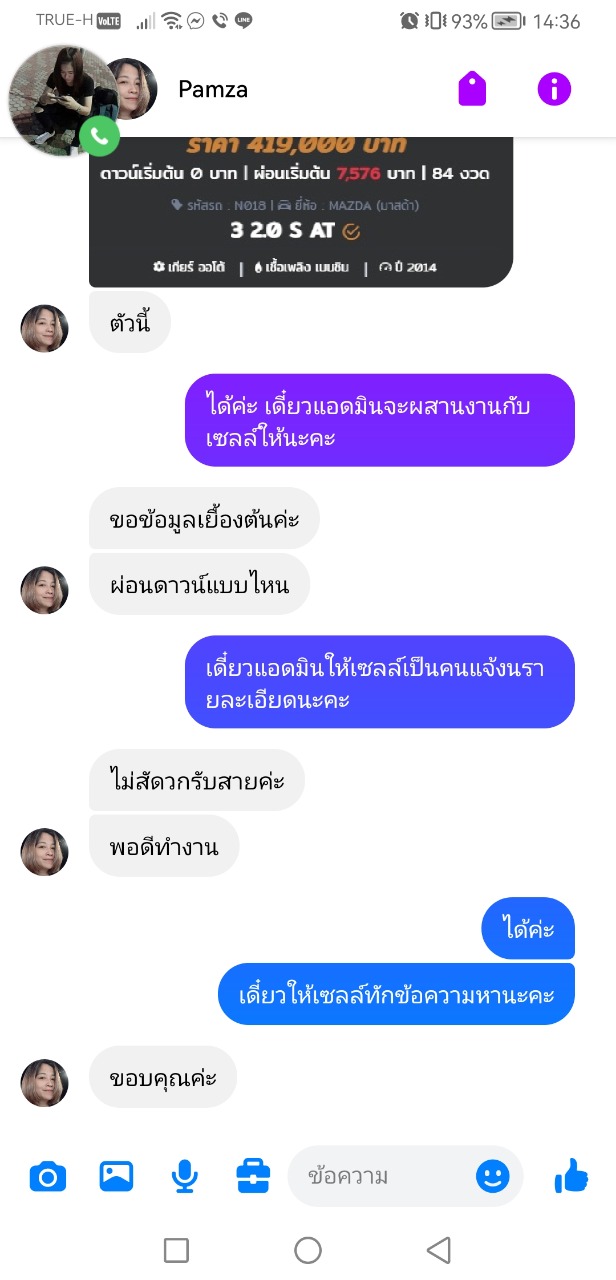
Task: Tap the floating call chat head
Action: (x=62, y=100)
